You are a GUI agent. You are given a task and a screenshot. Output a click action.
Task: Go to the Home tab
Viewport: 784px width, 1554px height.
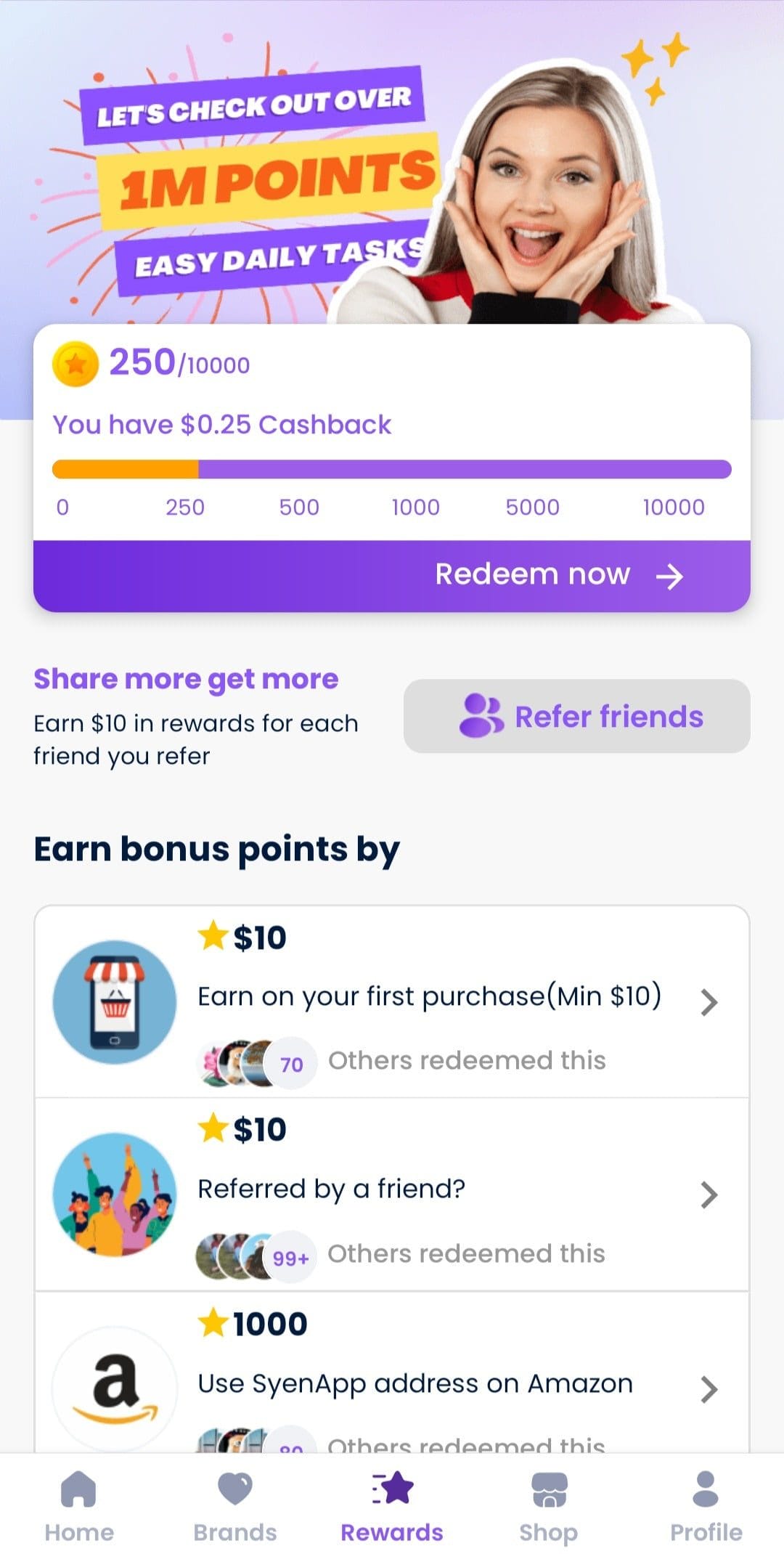(79, 1505)
